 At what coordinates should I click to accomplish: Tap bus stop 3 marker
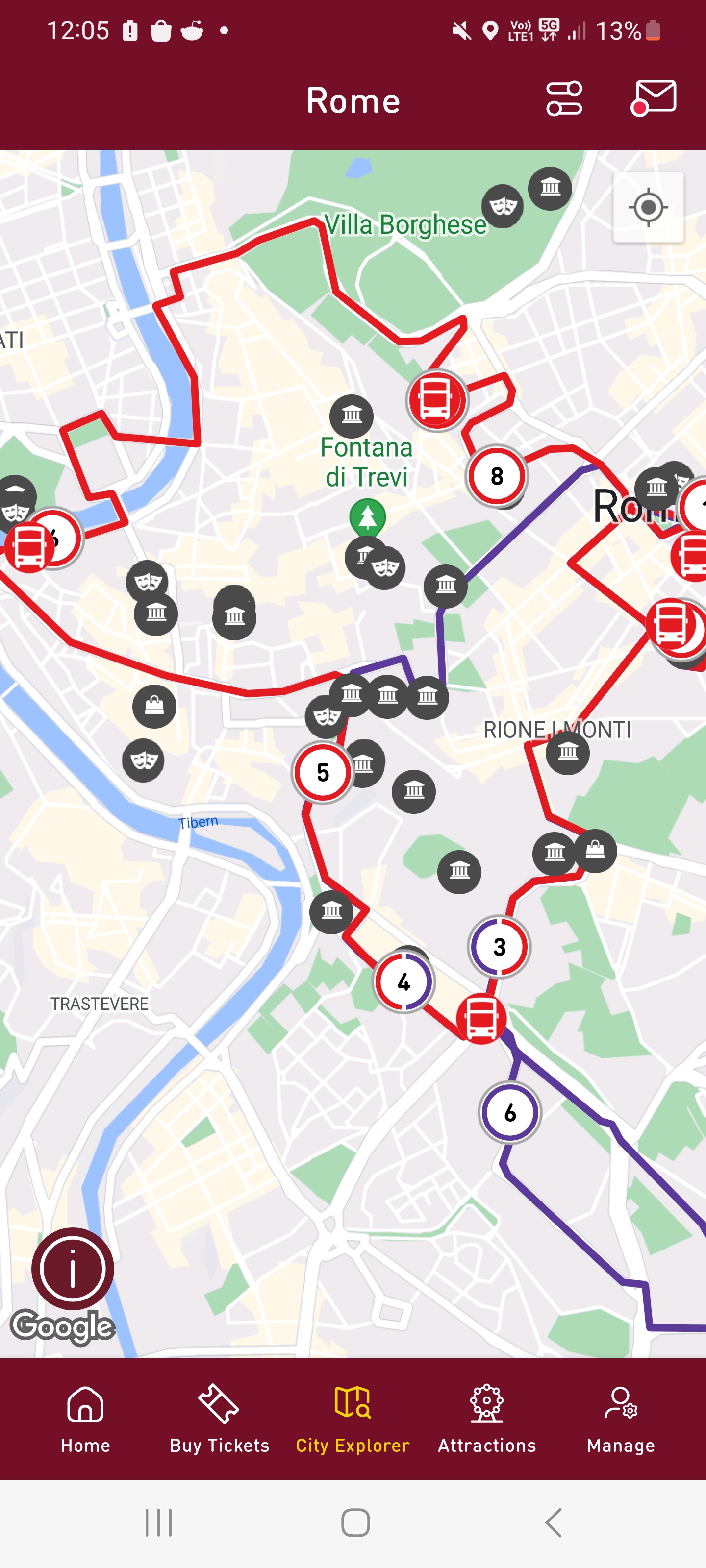click(500, 947)
